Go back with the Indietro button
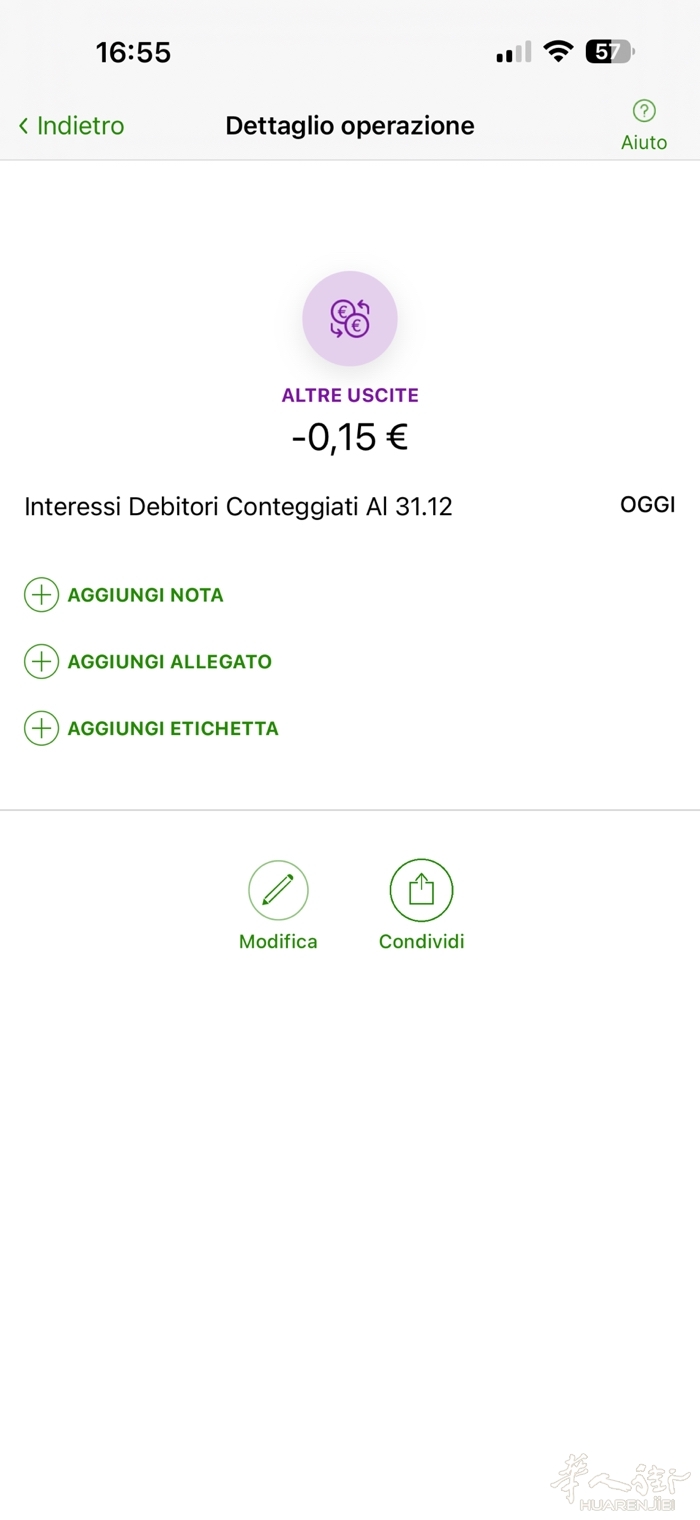This screenshot has height=1520, width=700. tap(71, 126)
